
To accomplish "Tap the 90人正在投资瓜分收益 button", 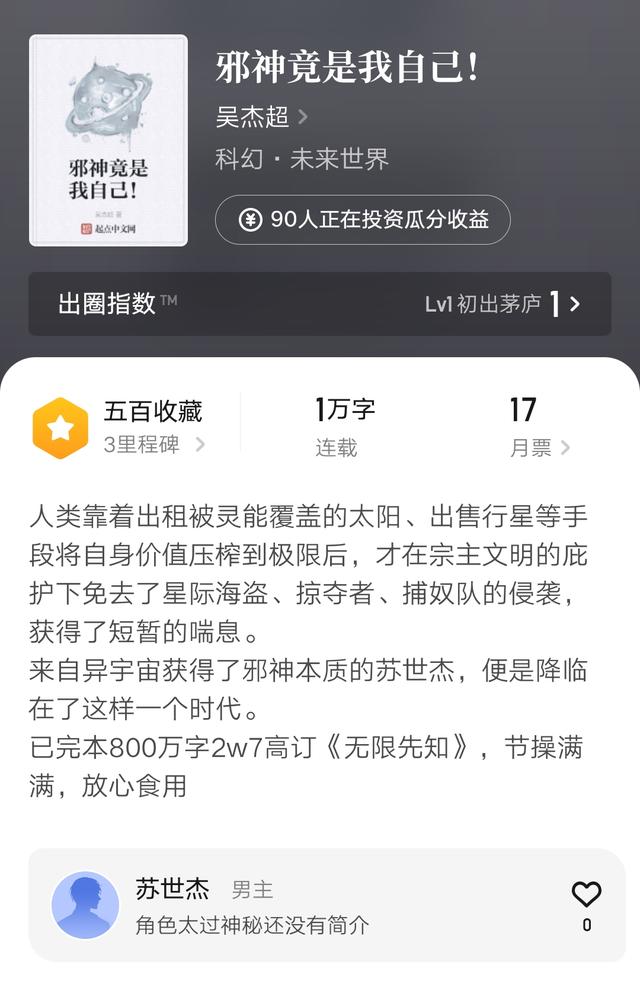I will click(362, 220).
